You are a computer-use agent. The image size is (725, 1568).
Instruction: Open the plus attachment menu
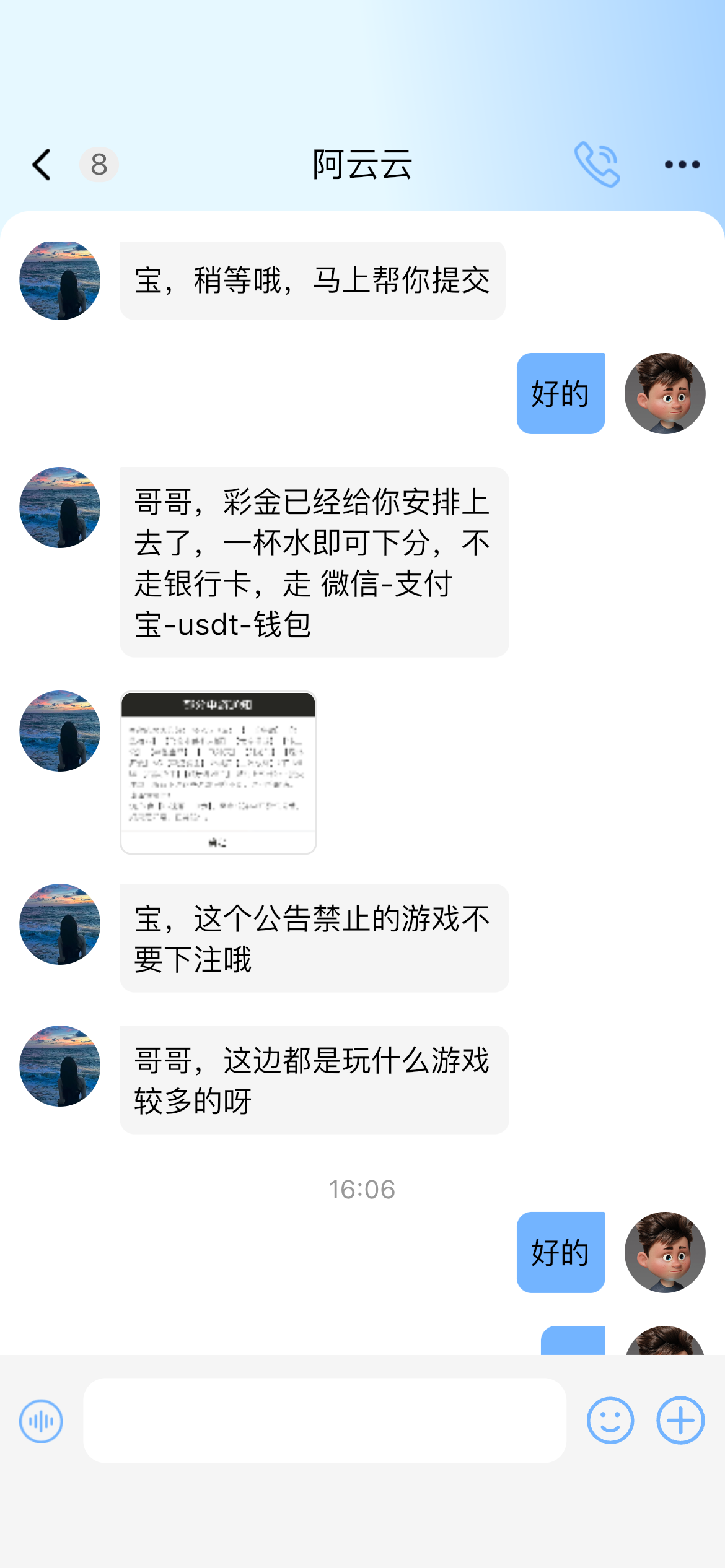[x=680, y=1421]
